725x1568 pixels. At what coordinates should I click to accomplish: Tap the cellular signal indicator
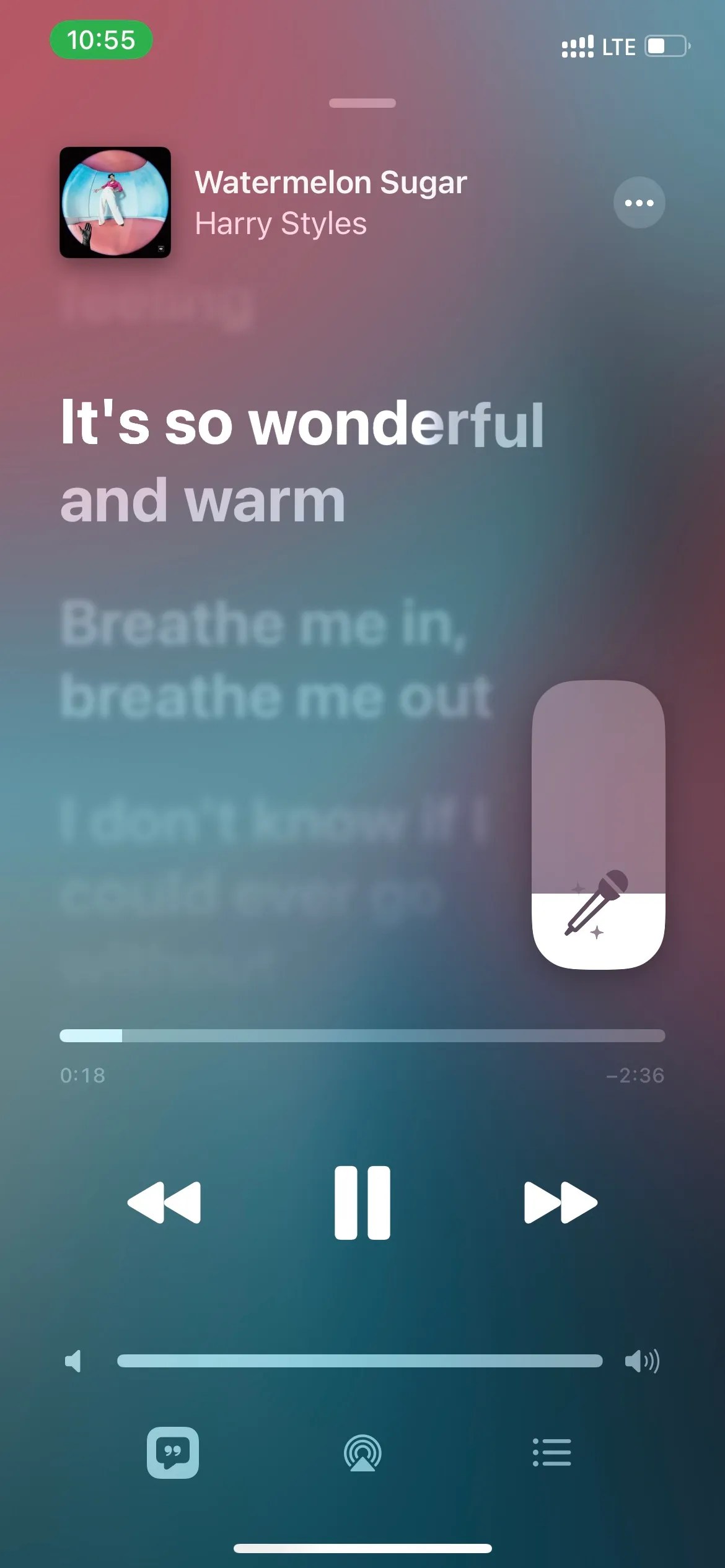click(576, 46)
